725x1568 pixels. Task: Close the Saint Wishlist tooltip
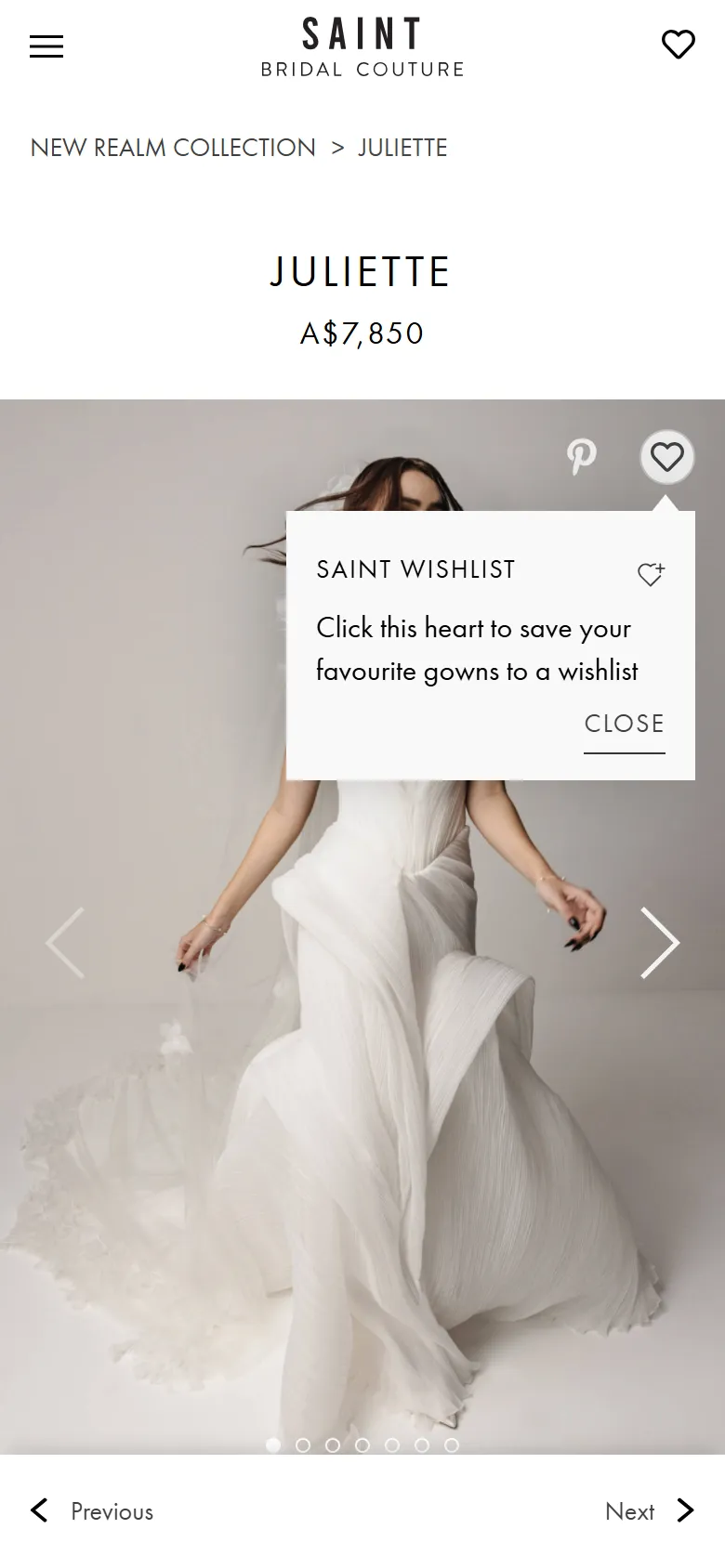(624, 725)
